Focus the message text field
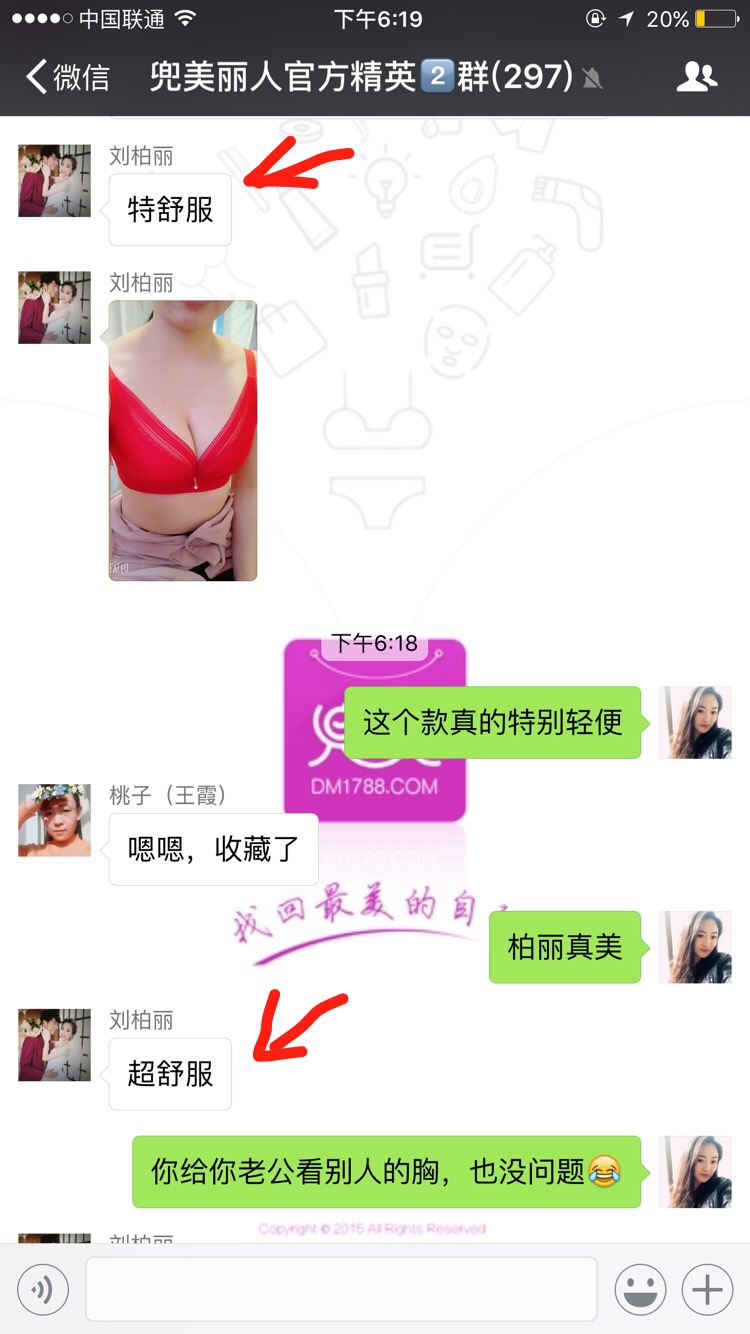The width and height of the screenshot is (750, 1334). (341, 1289)
